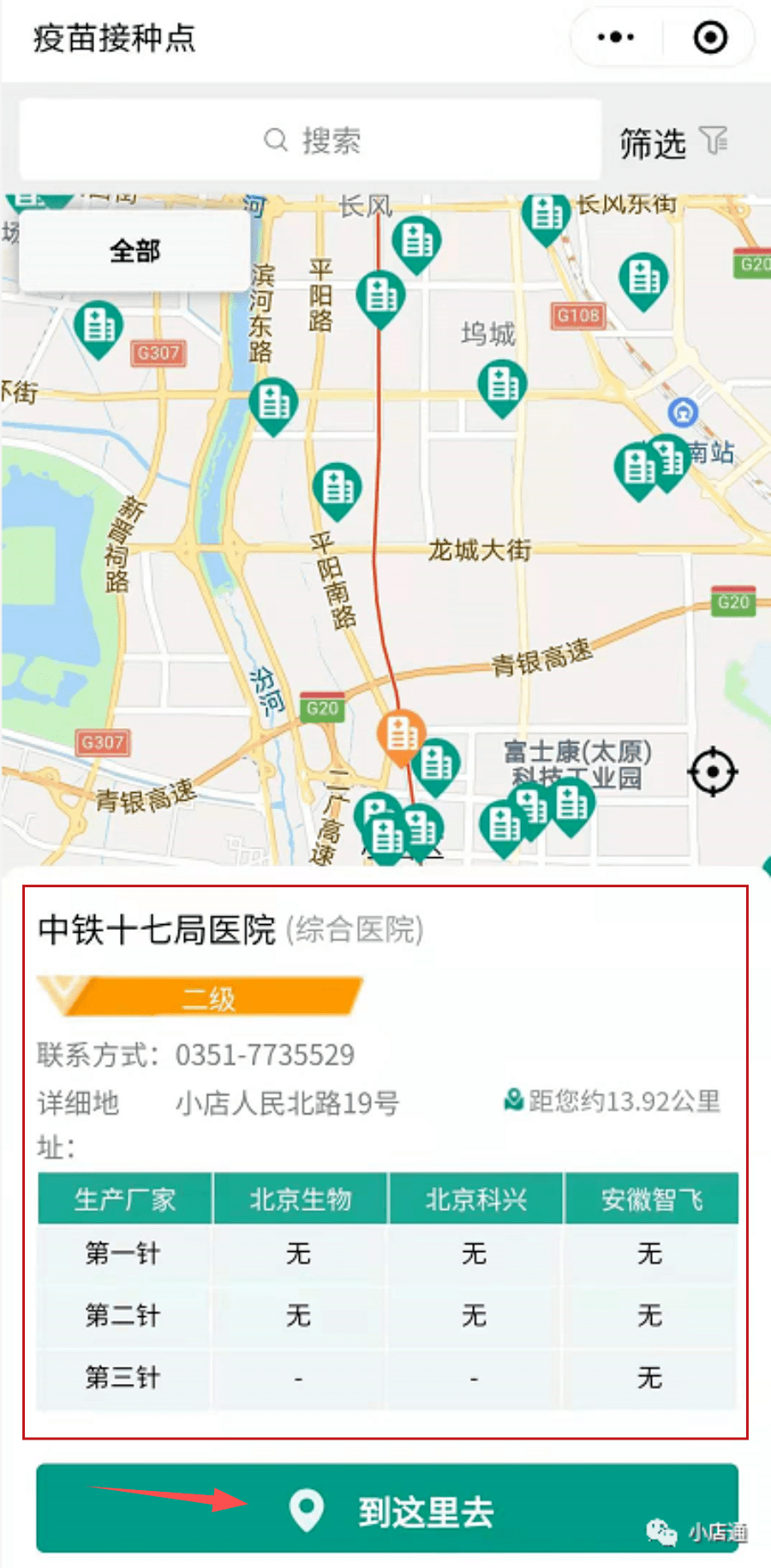The height and width of the screenshot is (1568, 771).
Task: Recenter map to my current location
Action: point(712,772)
